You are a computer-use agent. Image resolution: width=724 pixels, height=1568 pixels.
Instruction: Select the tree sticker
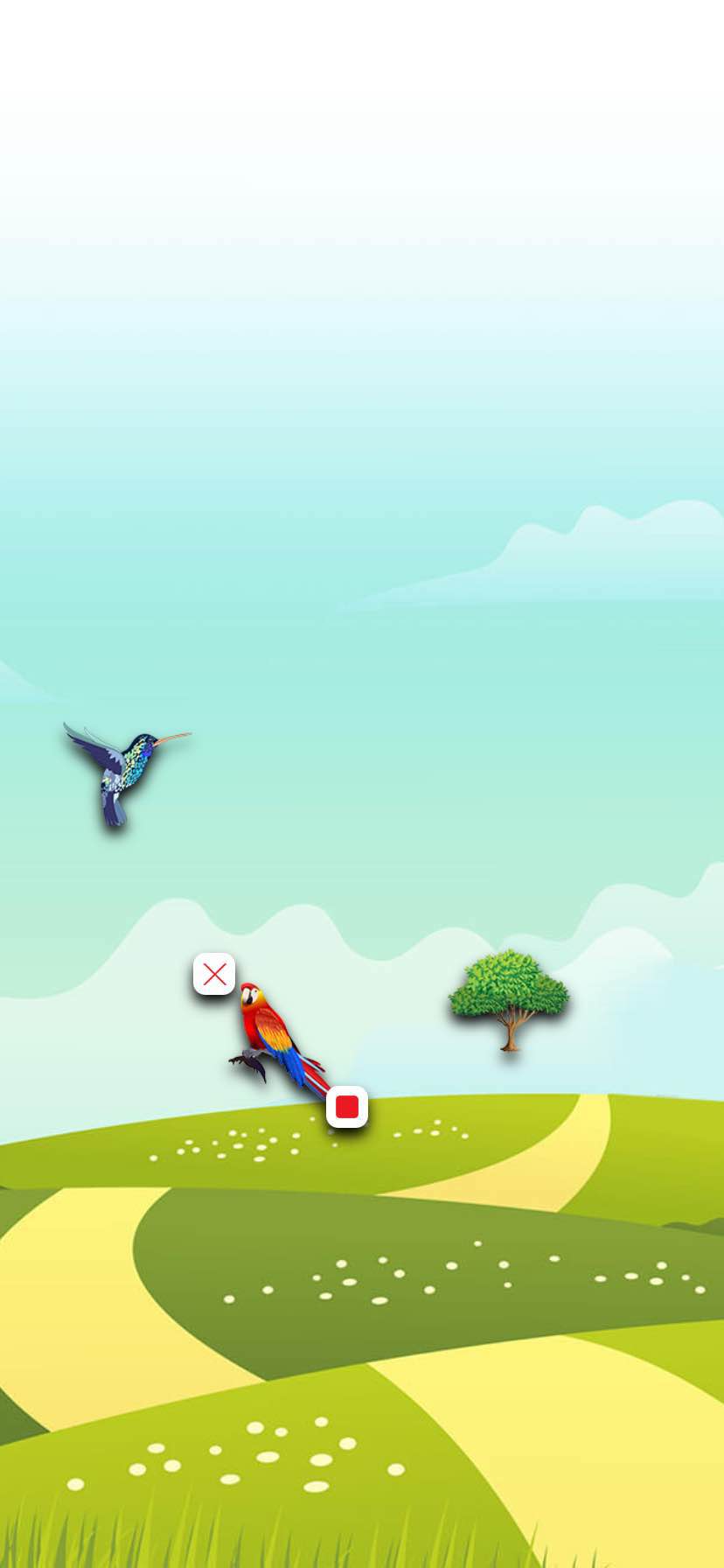click(509, 1000)
